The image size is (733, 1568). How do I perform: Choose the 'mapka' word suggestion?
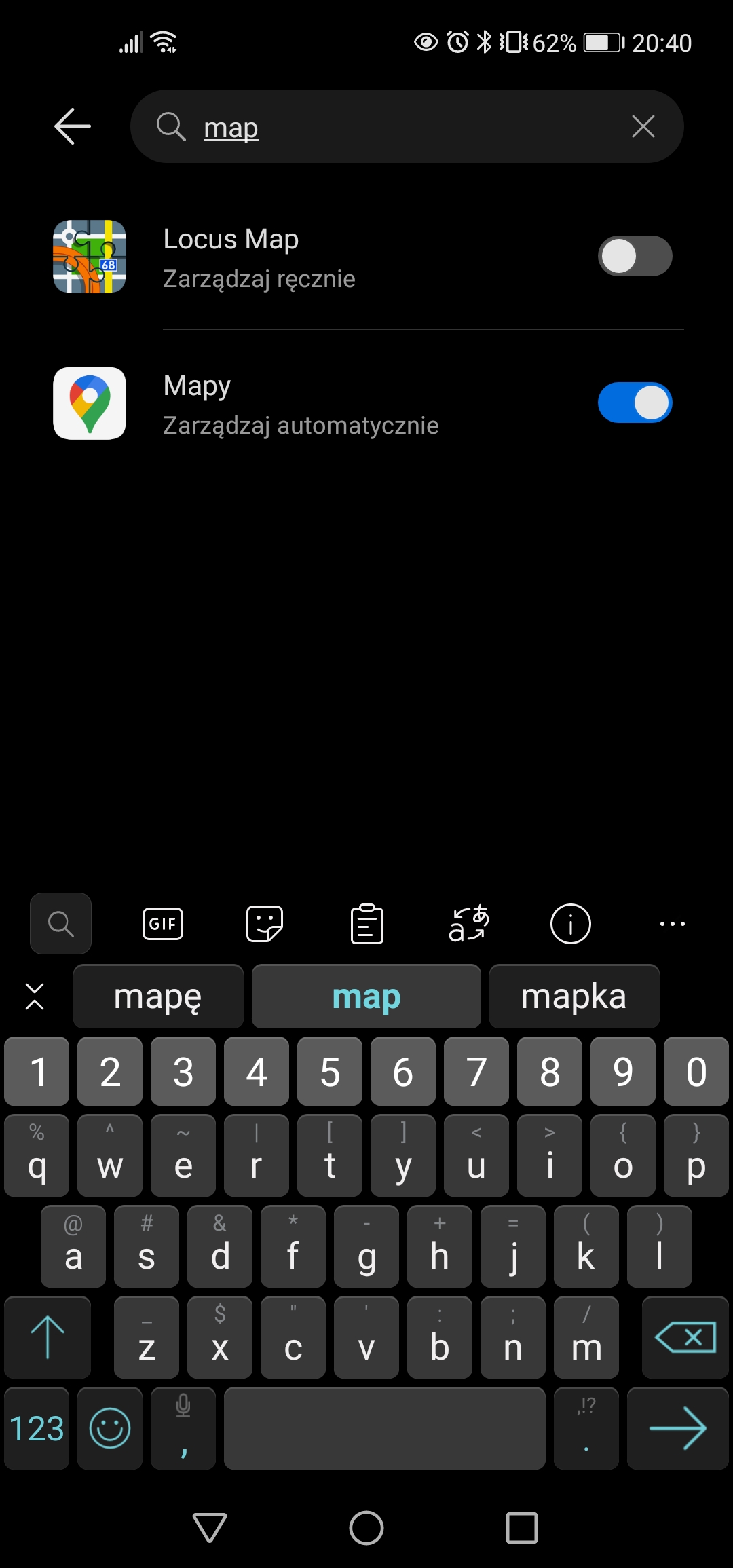574,996
